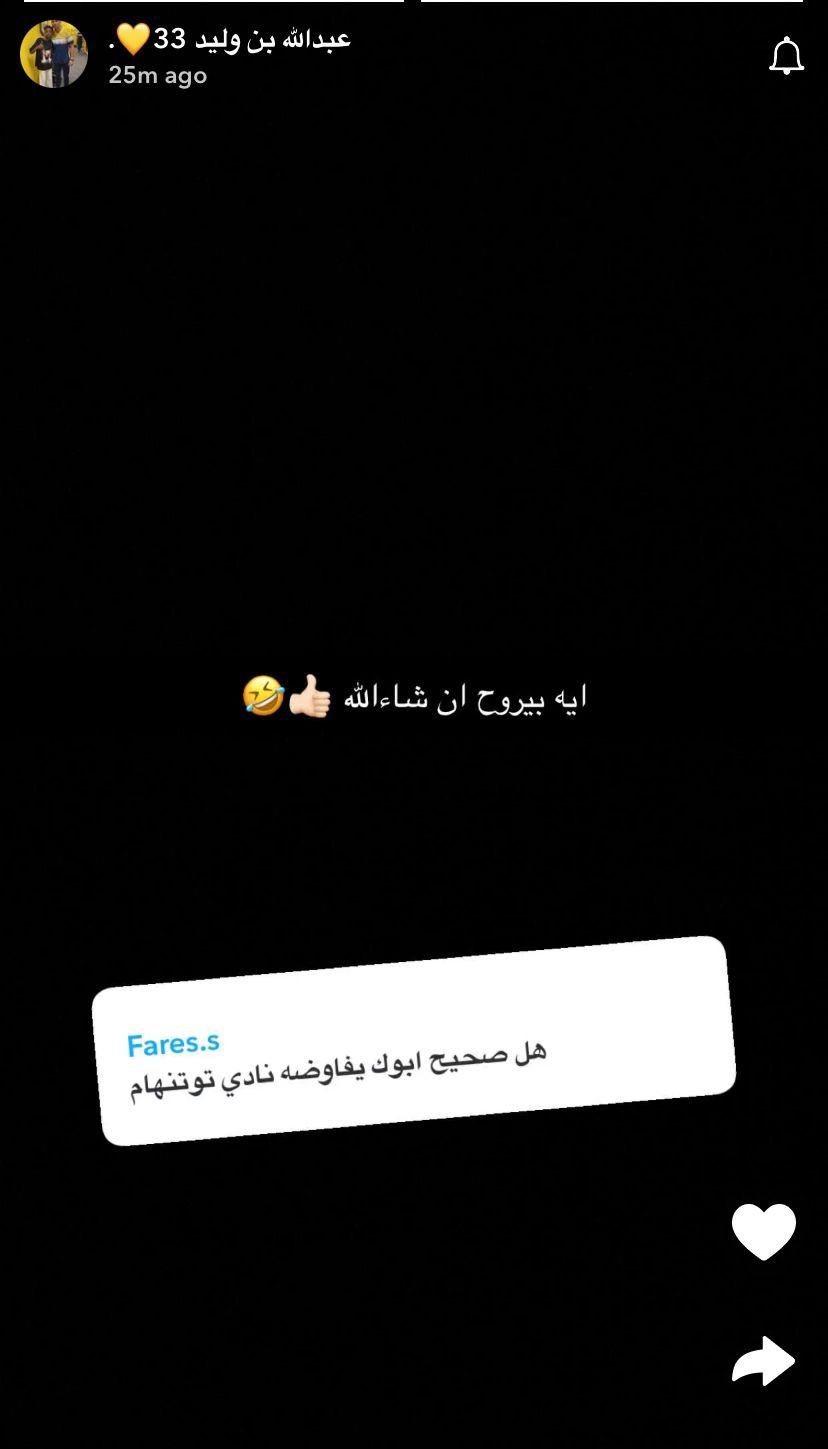Click the 25m ago timestamp
Image resolution: width=828 pixels, height=1449 pixels.
coord(156,74)
